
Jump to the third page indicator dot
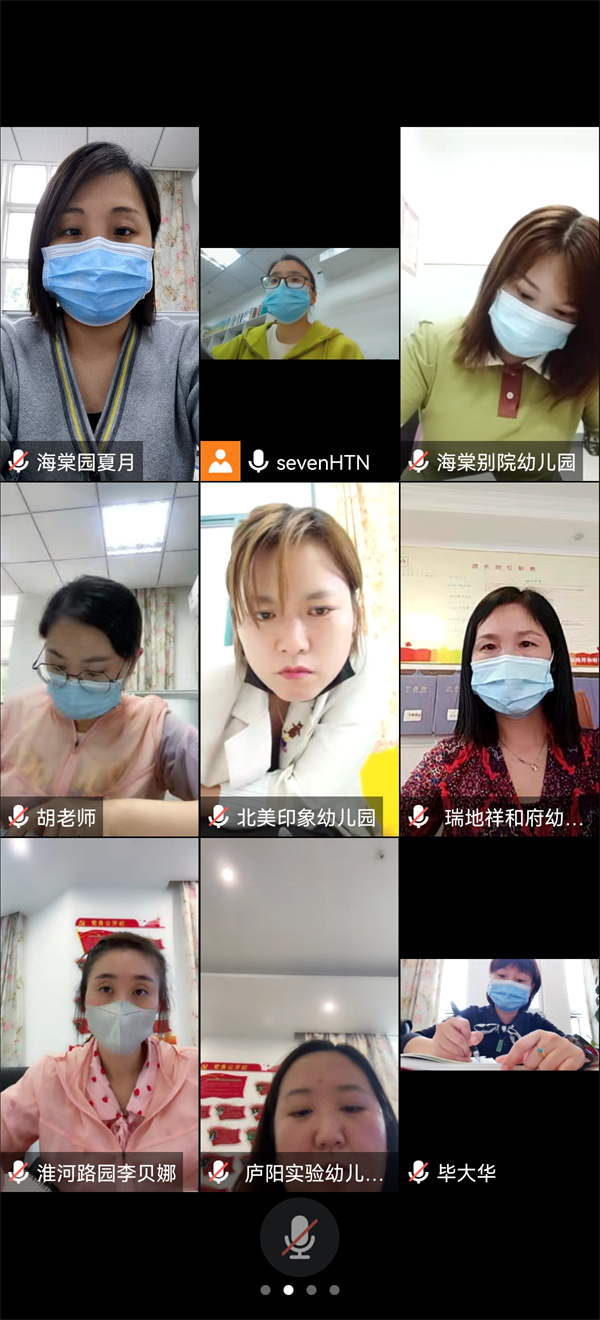[311, 1290]
